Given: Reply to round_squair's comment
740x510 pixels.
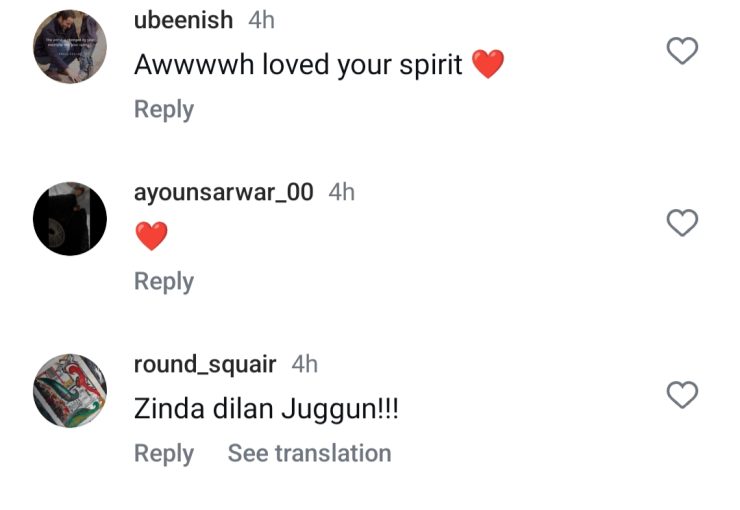Looking at the screenshot, I should pos(164,453).
